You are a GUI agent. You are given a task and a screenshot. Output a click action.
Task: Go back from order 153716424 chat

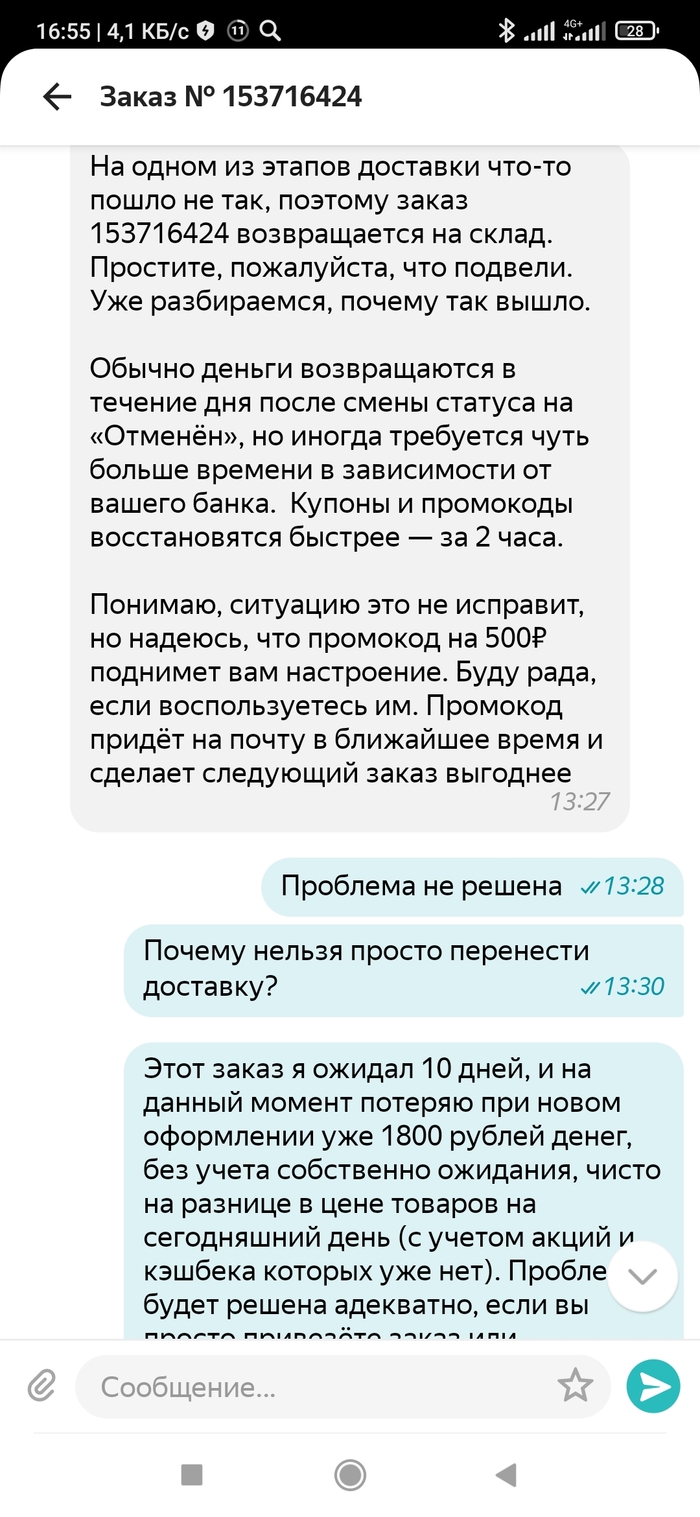point(57,96)
